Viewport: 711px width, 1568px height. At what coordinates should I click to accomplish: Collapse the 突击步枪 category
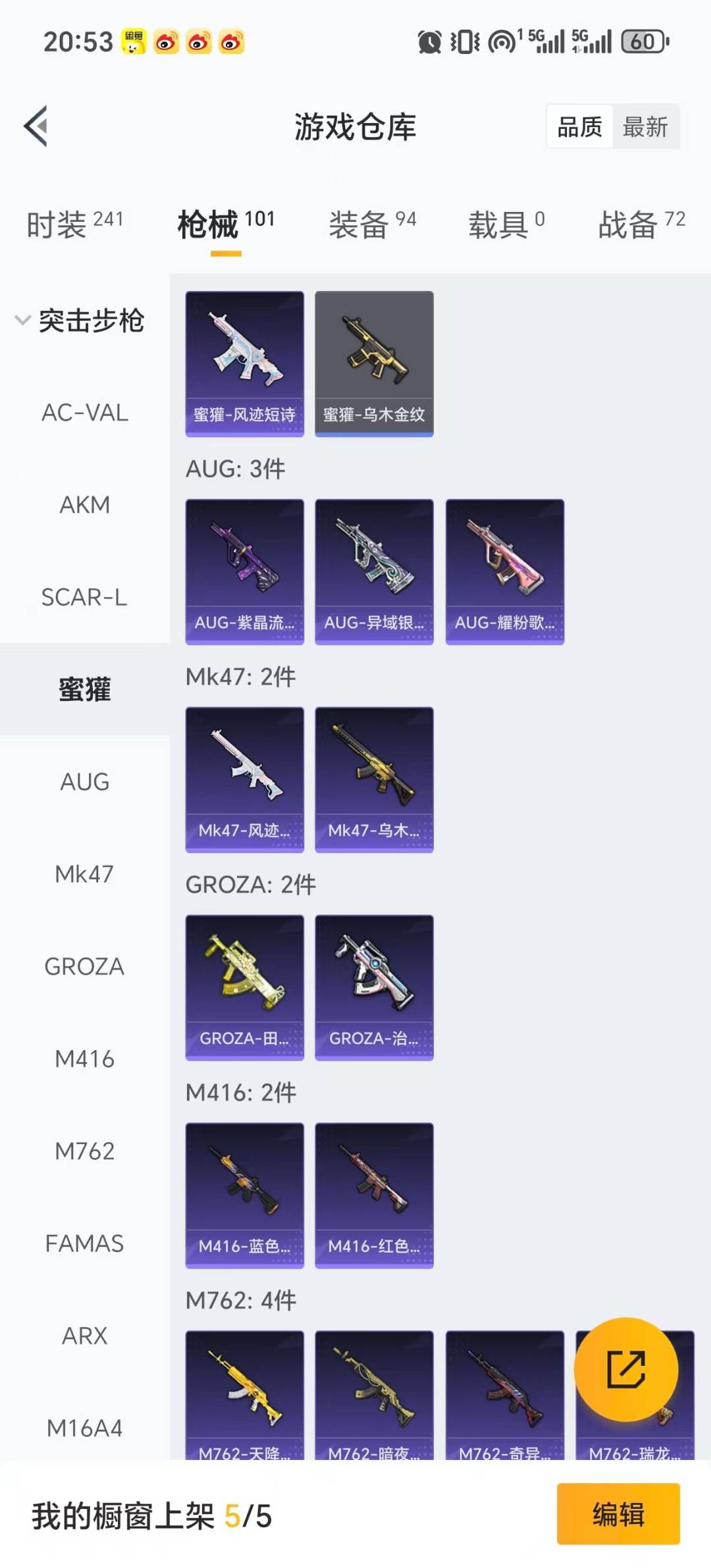(79, 321)
